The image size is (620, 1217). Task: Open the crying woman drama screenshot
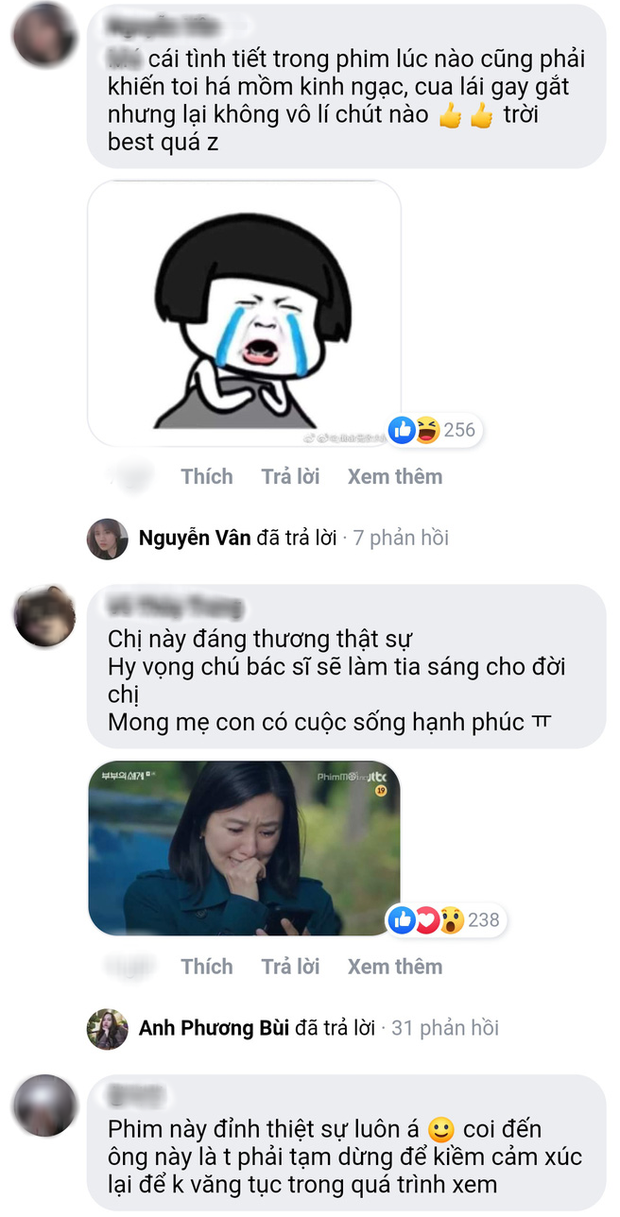coord(244,848)
